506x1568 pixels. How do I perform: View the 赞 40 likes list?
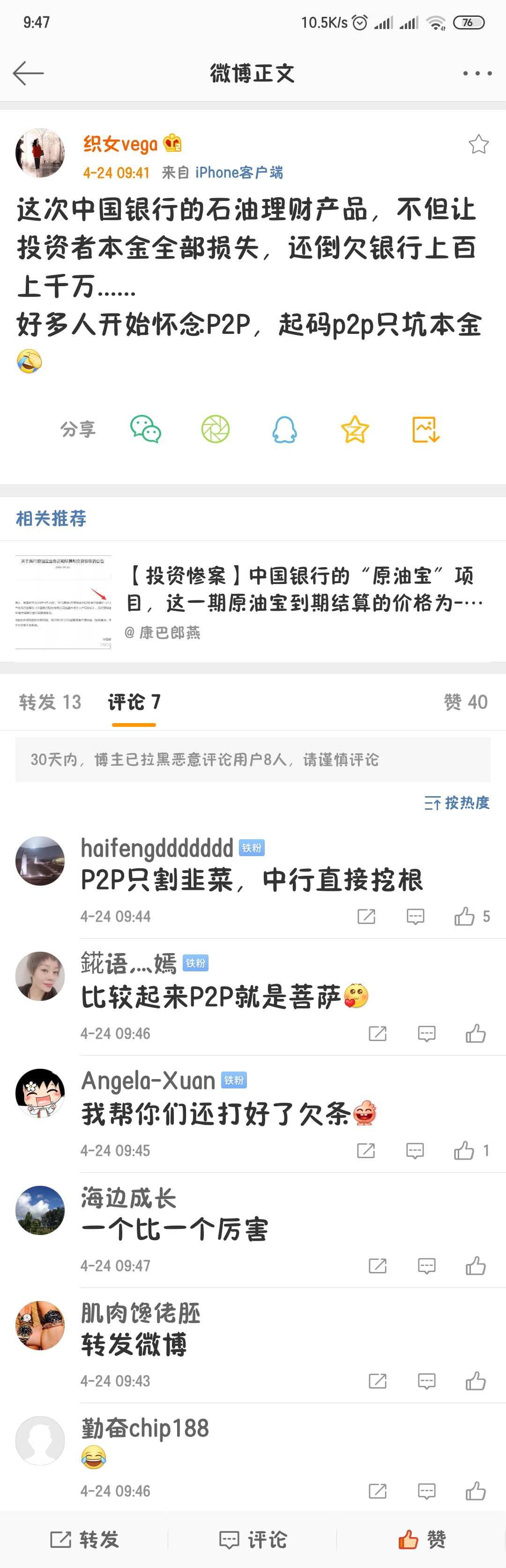465,702
